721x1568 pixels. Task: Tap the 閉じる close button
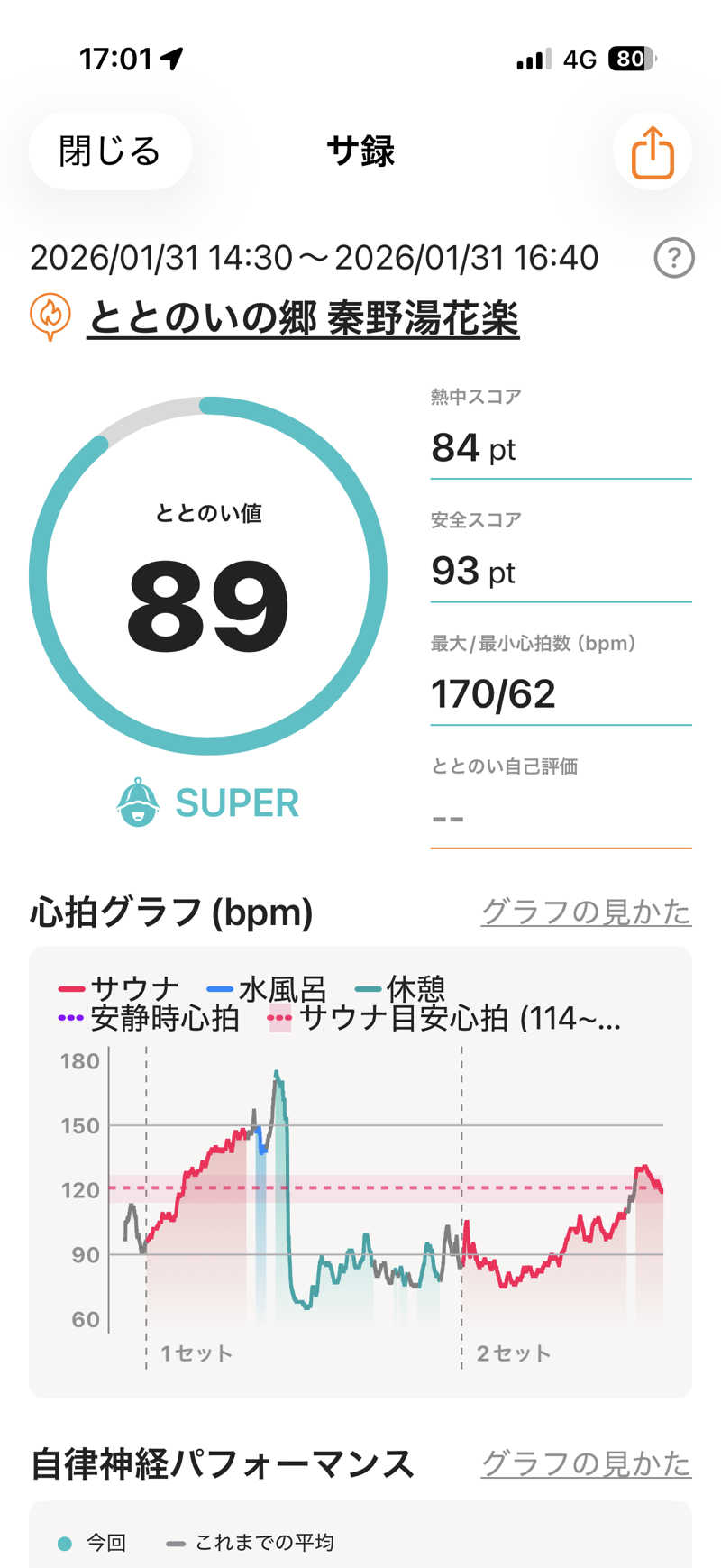pos(110,151)
